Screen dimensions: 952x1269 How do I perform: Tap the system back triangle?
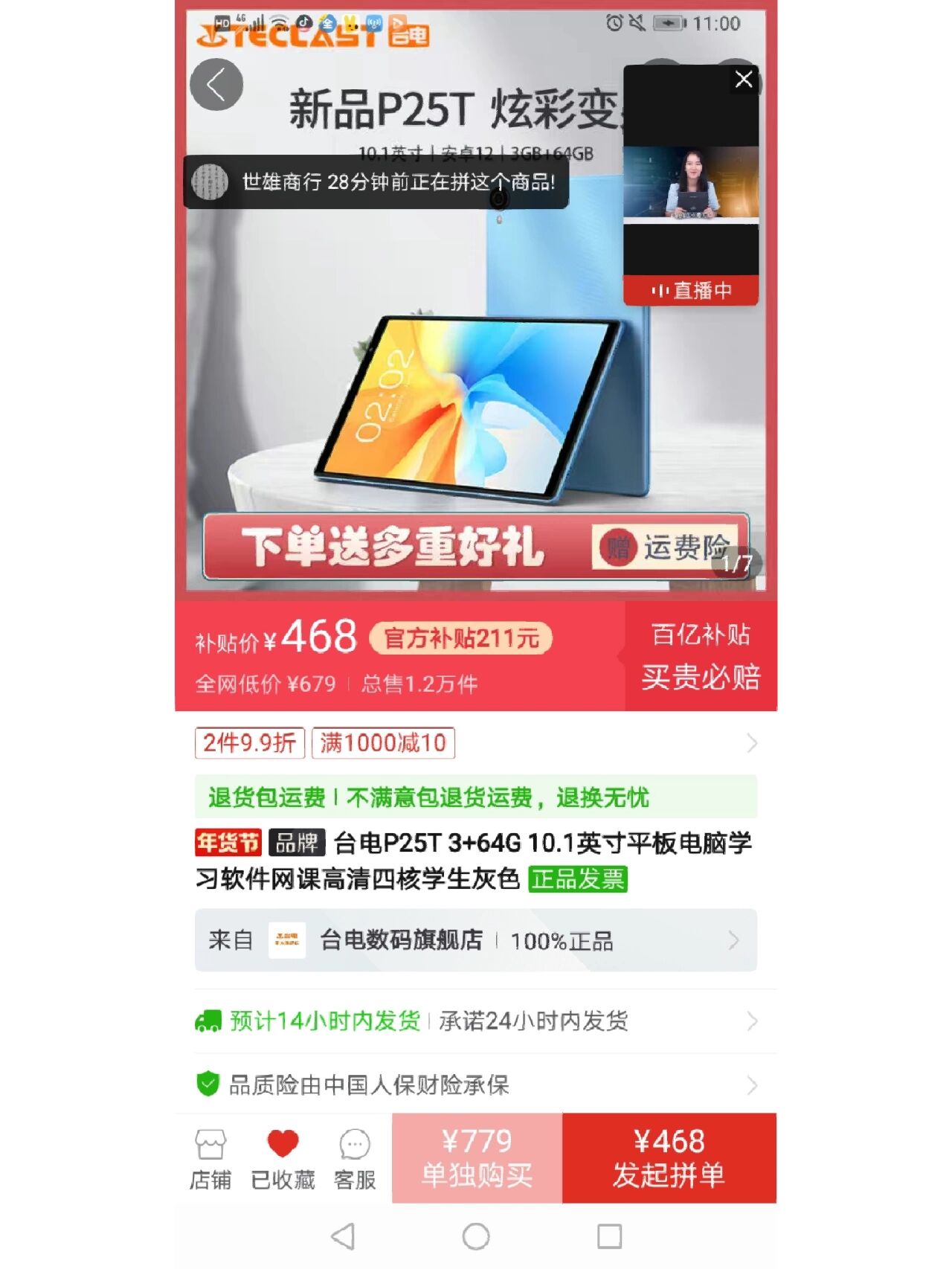tap(343, 1236)
